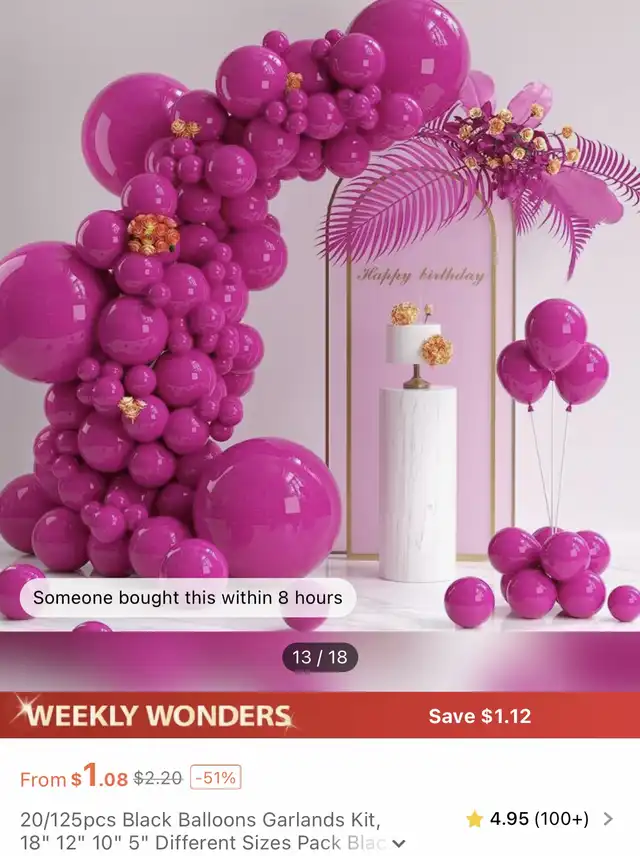Viewport: 640px width, 856px height.
Task: Expand the full product title
Action: point(399,843)
